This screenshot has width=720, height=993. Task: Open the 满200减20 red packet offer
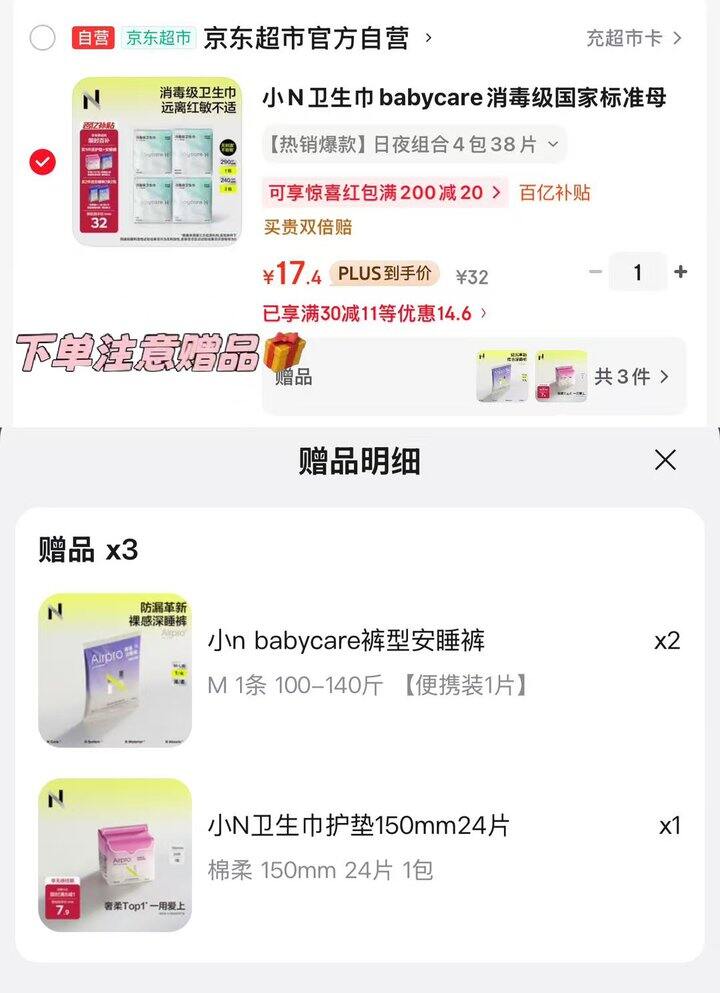(x=385, y=193)
